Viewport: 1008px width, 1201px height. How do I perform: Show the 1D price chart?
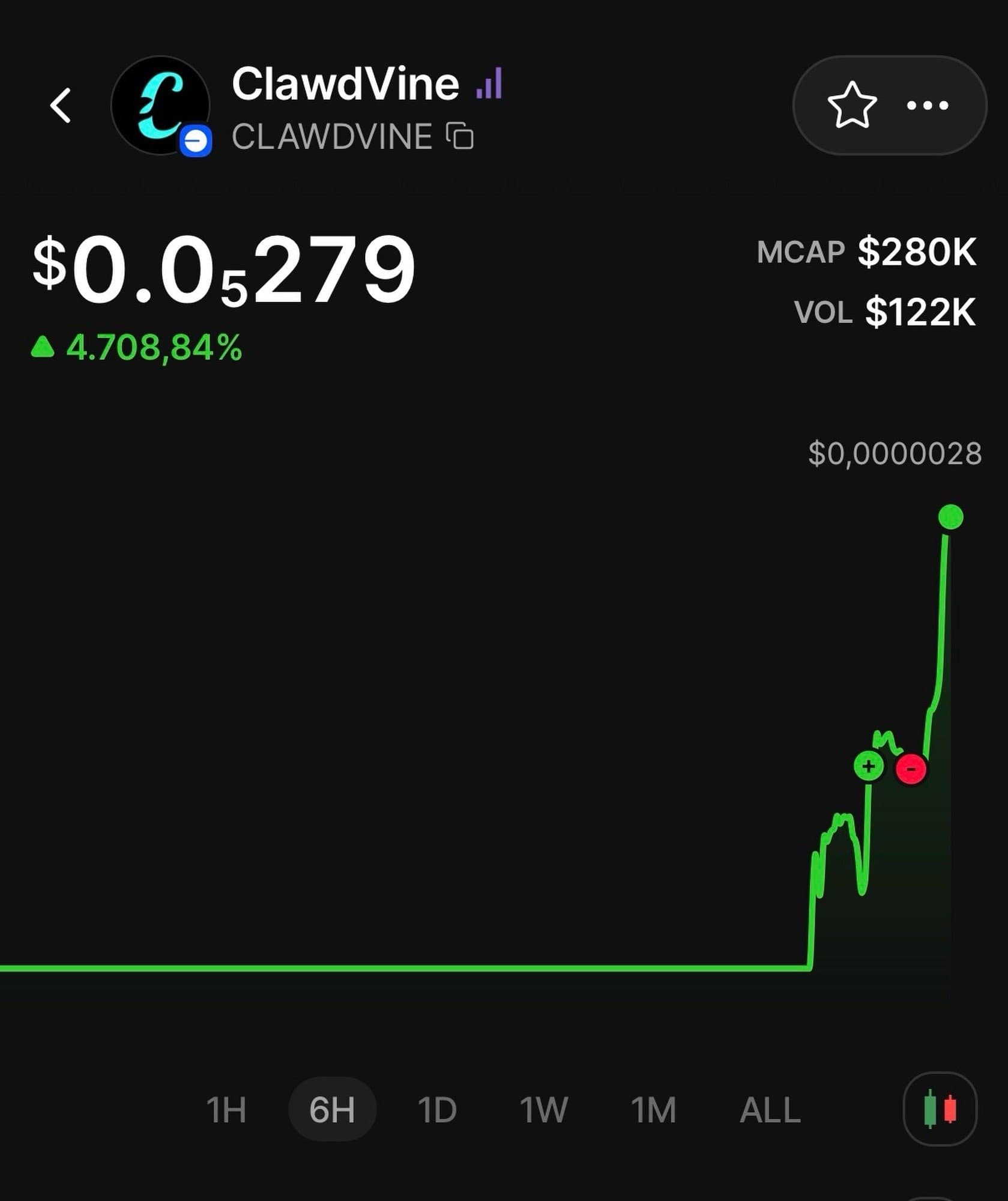pos(437,1110)
